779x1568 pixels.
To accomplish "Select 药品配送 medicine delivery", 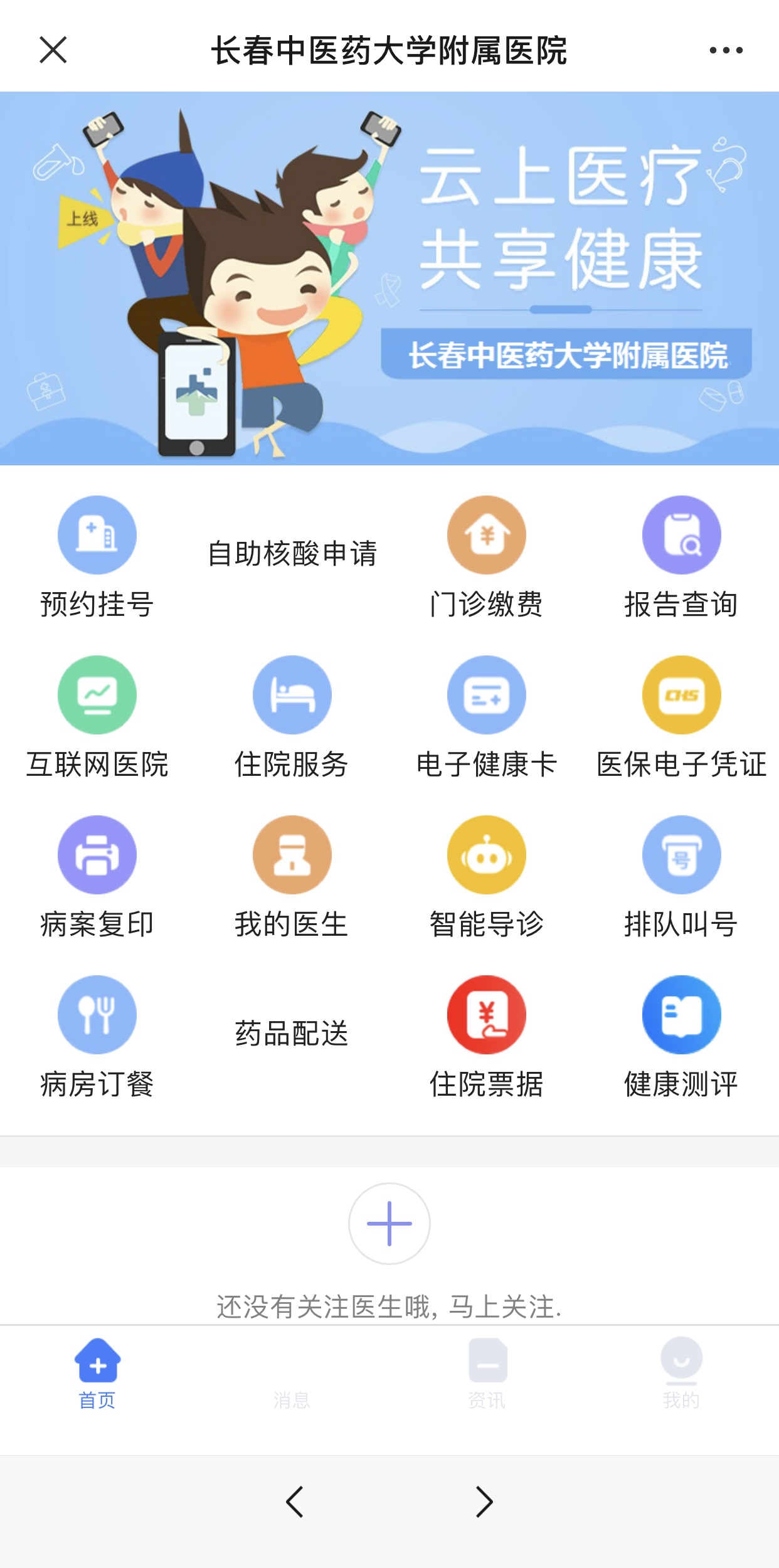I will (292, 1033).
